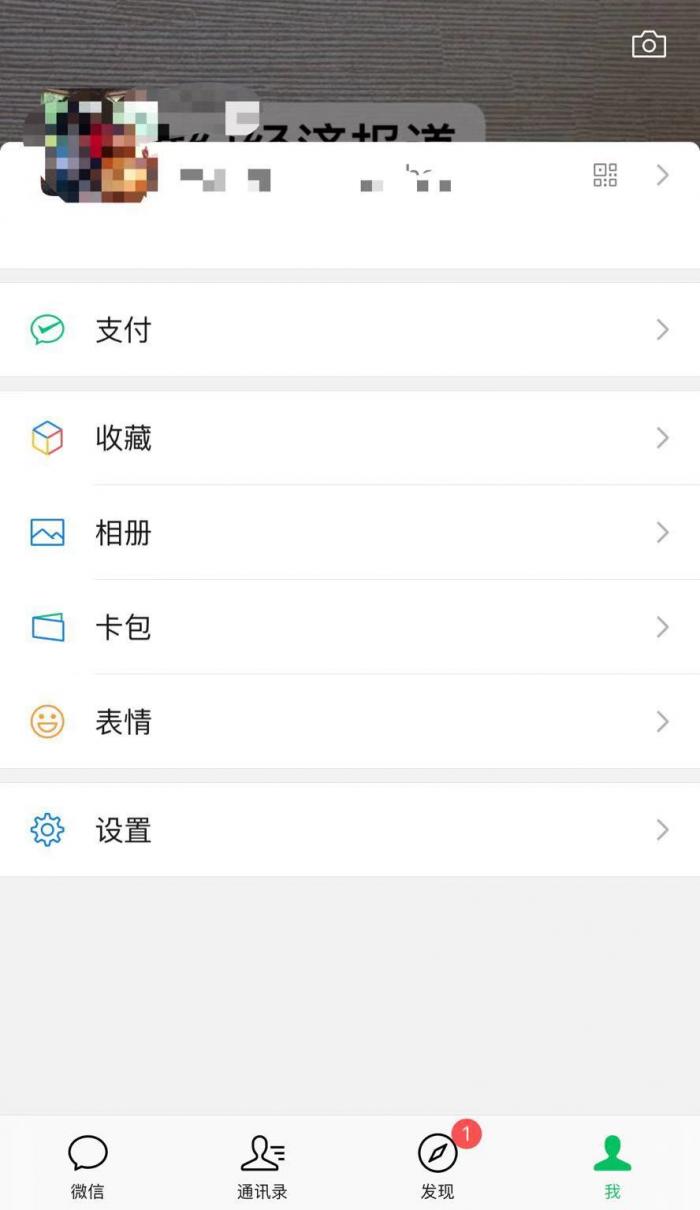Open the profile avatar picture
This screenshot has height=1210, width=700.
[98, 148]
